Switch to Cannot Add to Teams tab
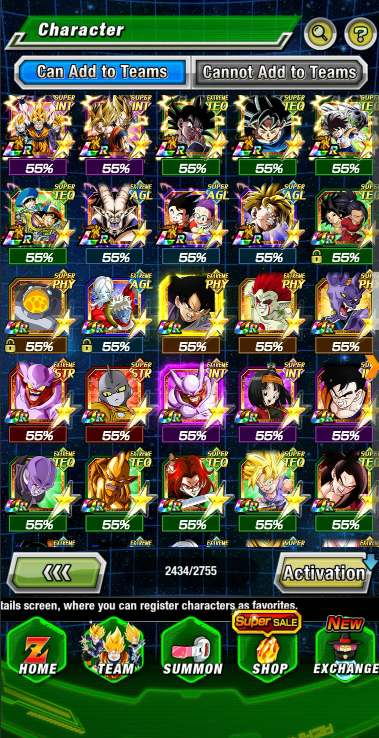 click(x=280, y=72)
